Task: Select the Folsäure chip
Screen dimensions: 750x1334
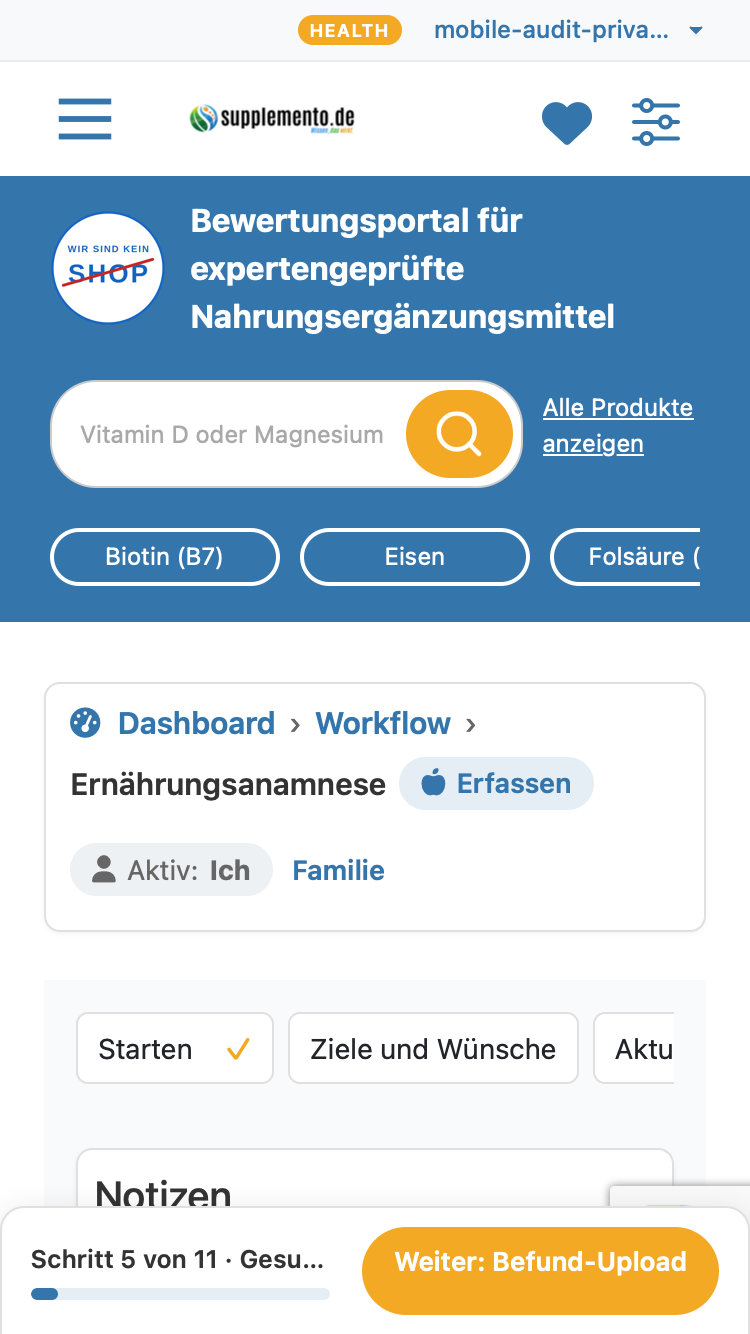Action: pyautogui.click(x=626, y=557)
